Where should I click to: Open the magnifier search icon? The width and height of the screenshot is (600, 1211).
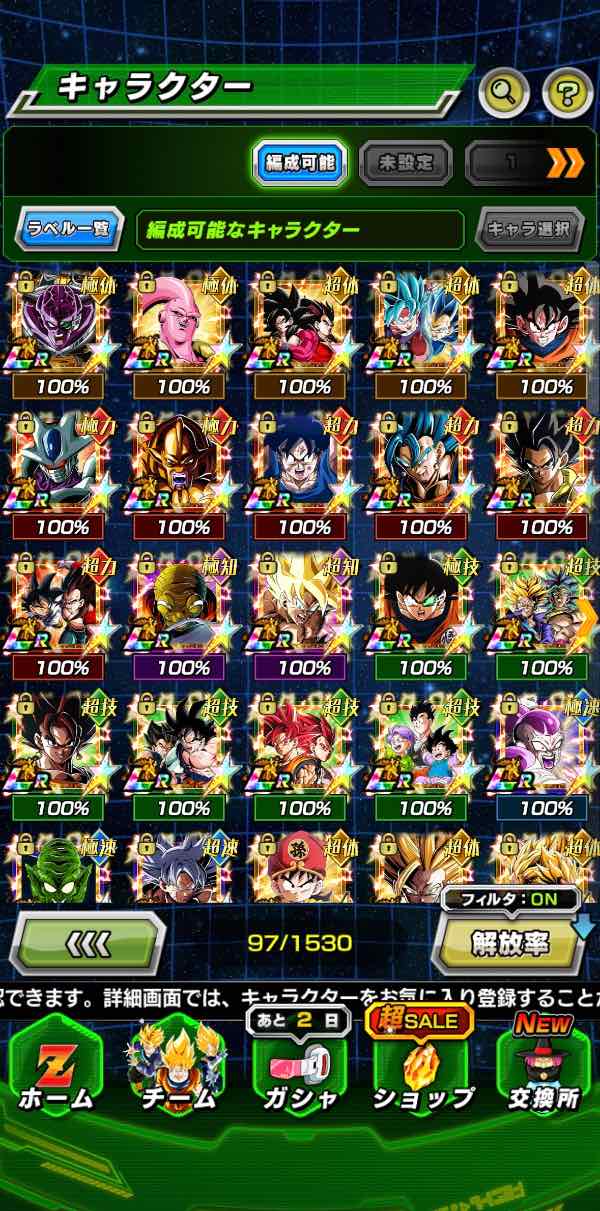(504, 93)
